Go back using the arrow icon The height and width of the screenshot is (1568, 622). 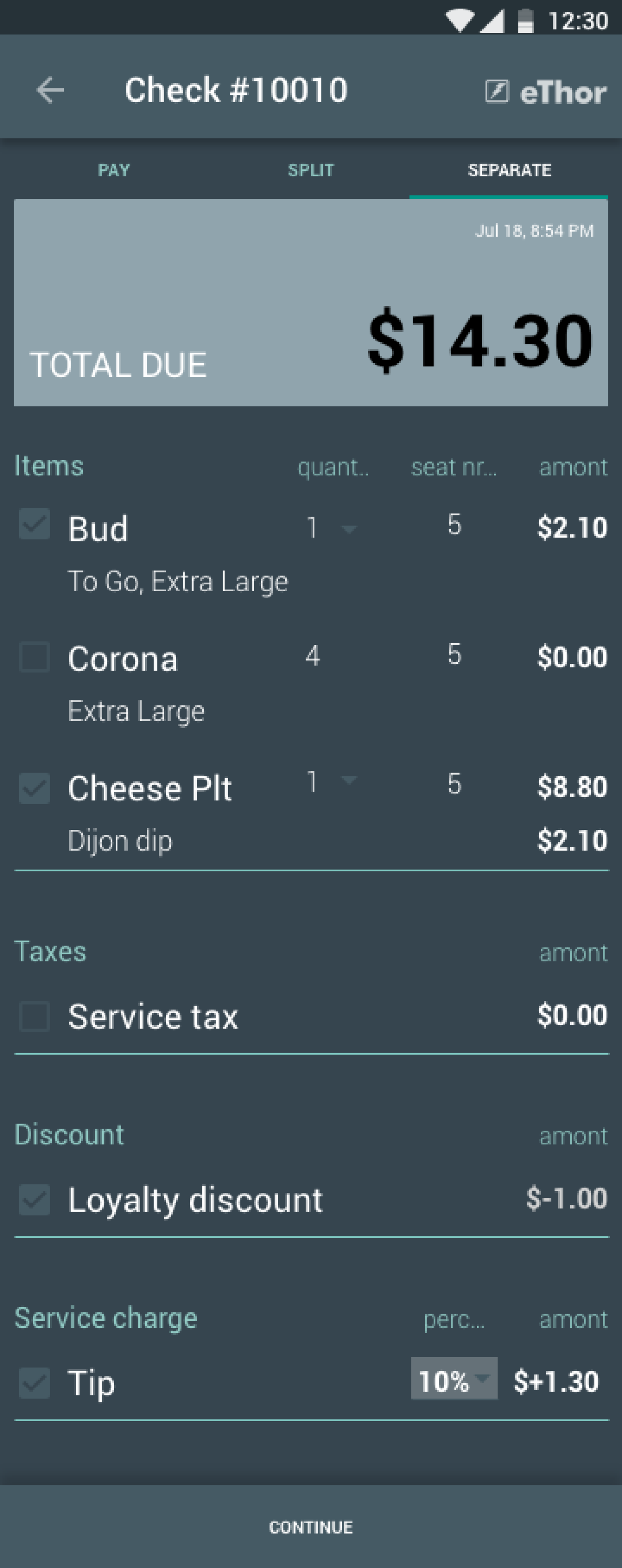(x=50, y=90)
